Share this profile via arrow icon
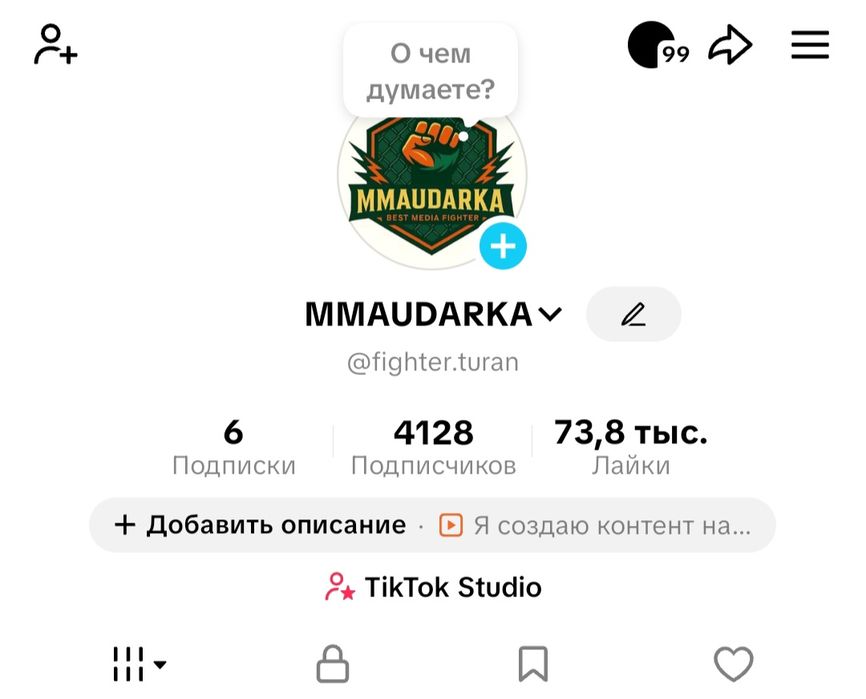The height and width of the screenshot is (699, 866). 730,45
